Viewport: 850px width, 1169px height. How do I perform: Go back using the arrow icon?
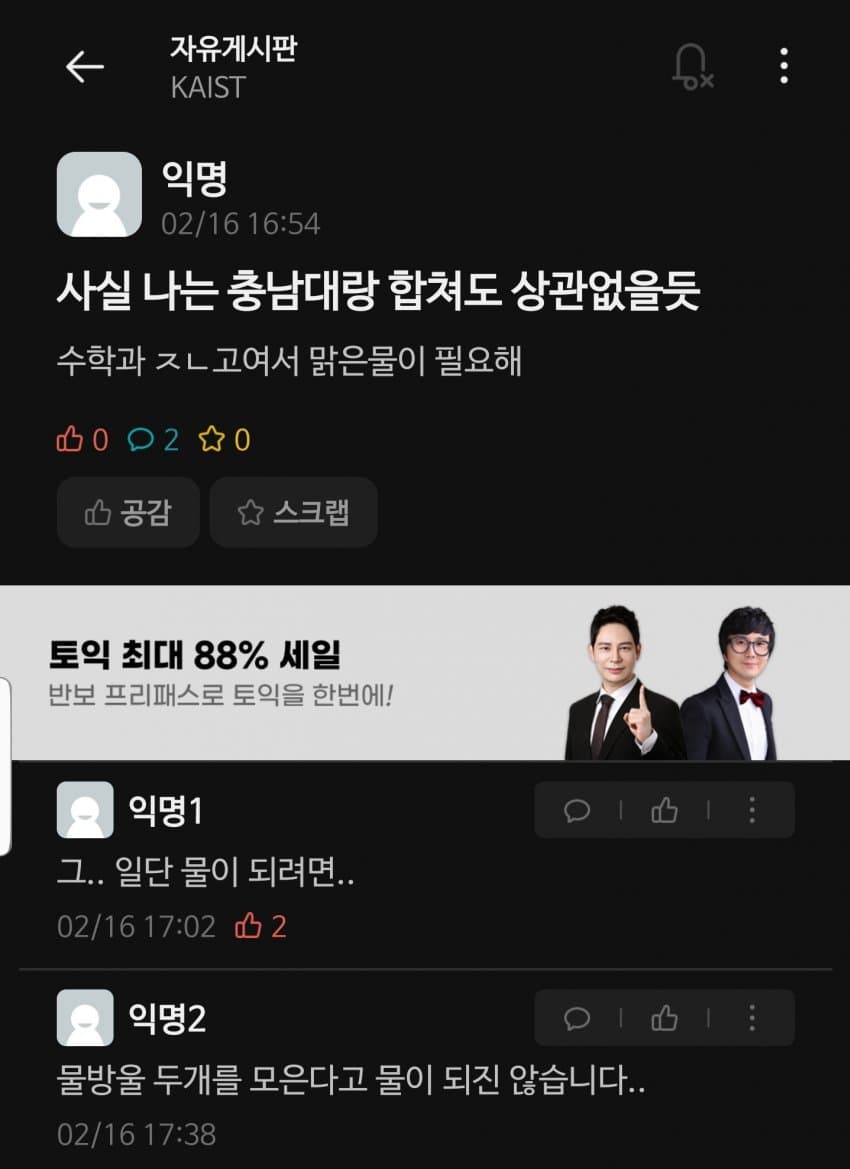pos(85,67)
